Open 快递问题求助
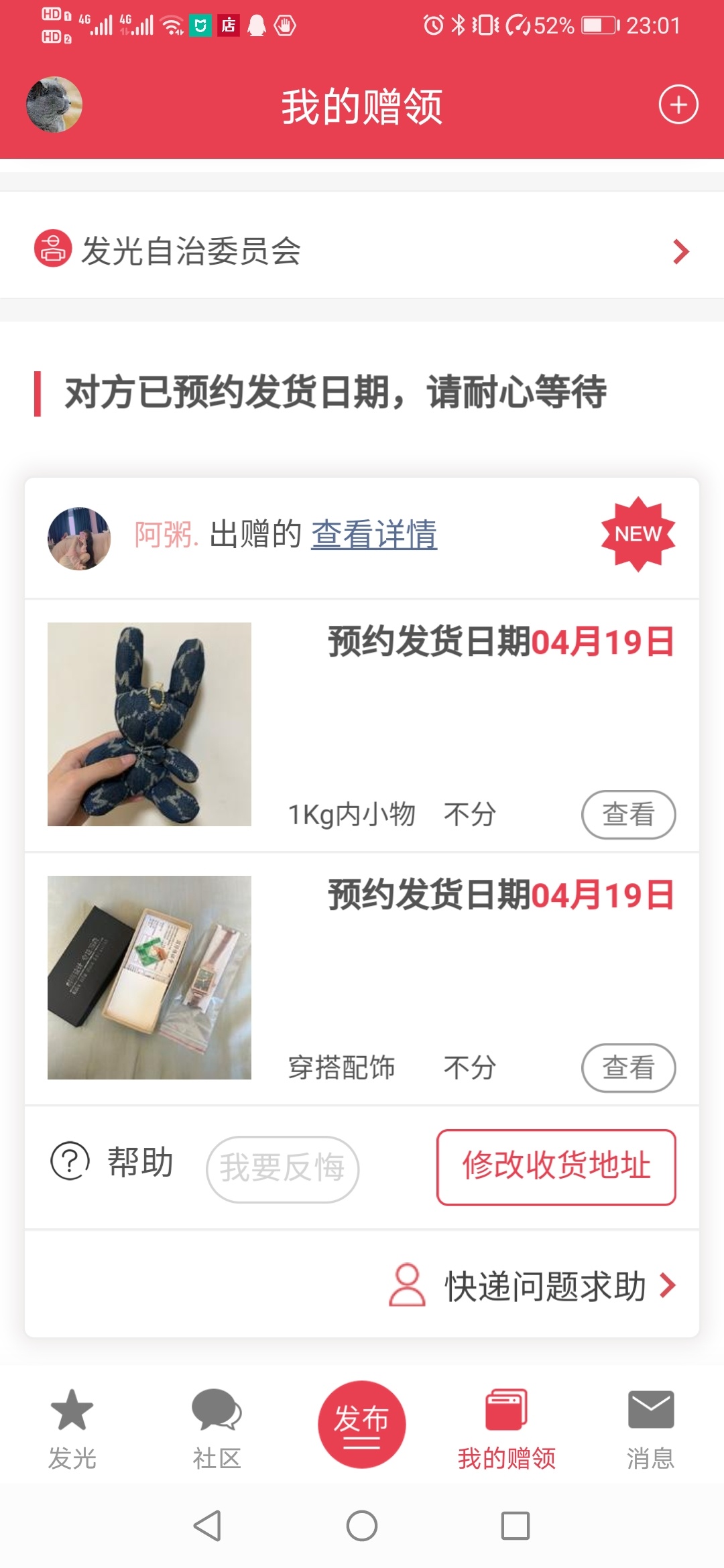Screen dimensions: 724x1568 point(534,1286)
